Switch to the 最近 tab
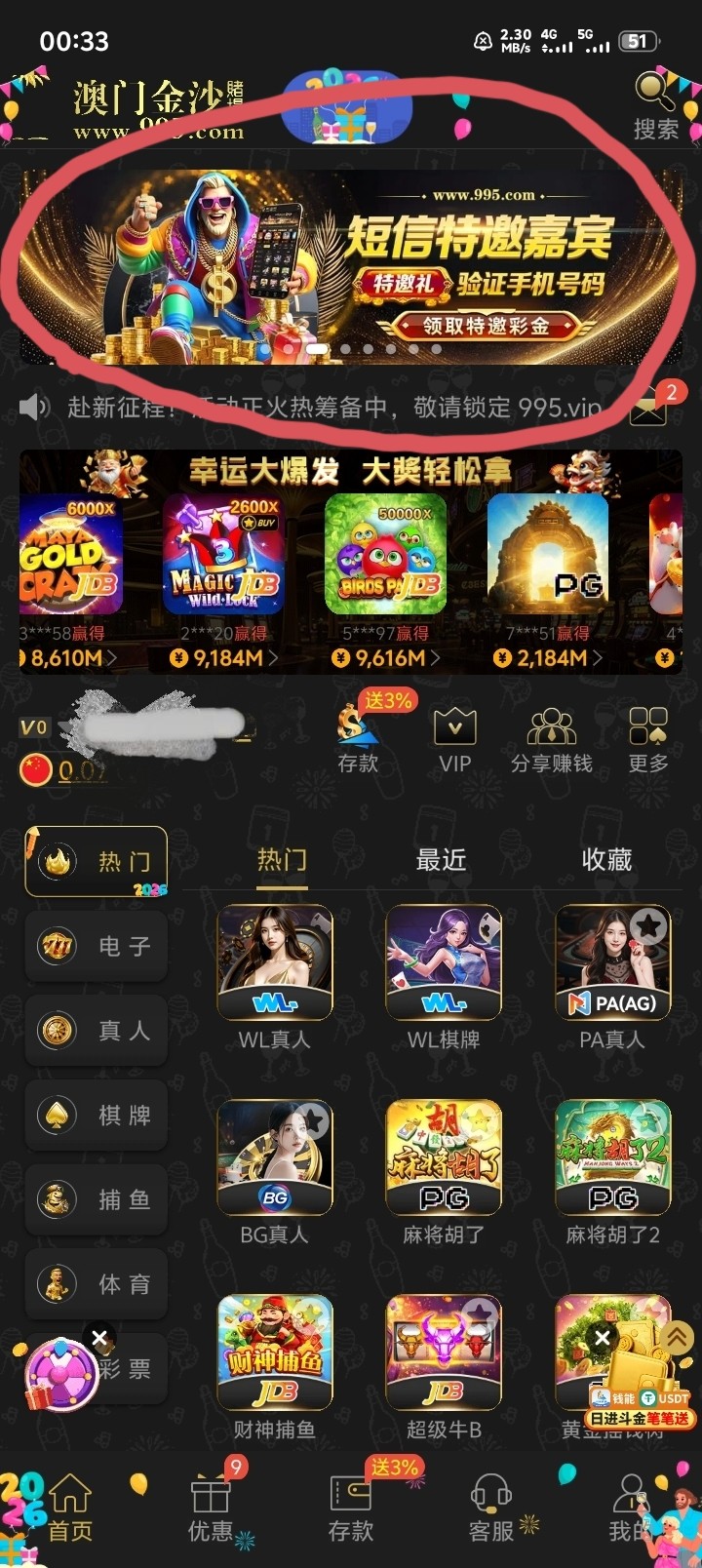 point(442,860)
